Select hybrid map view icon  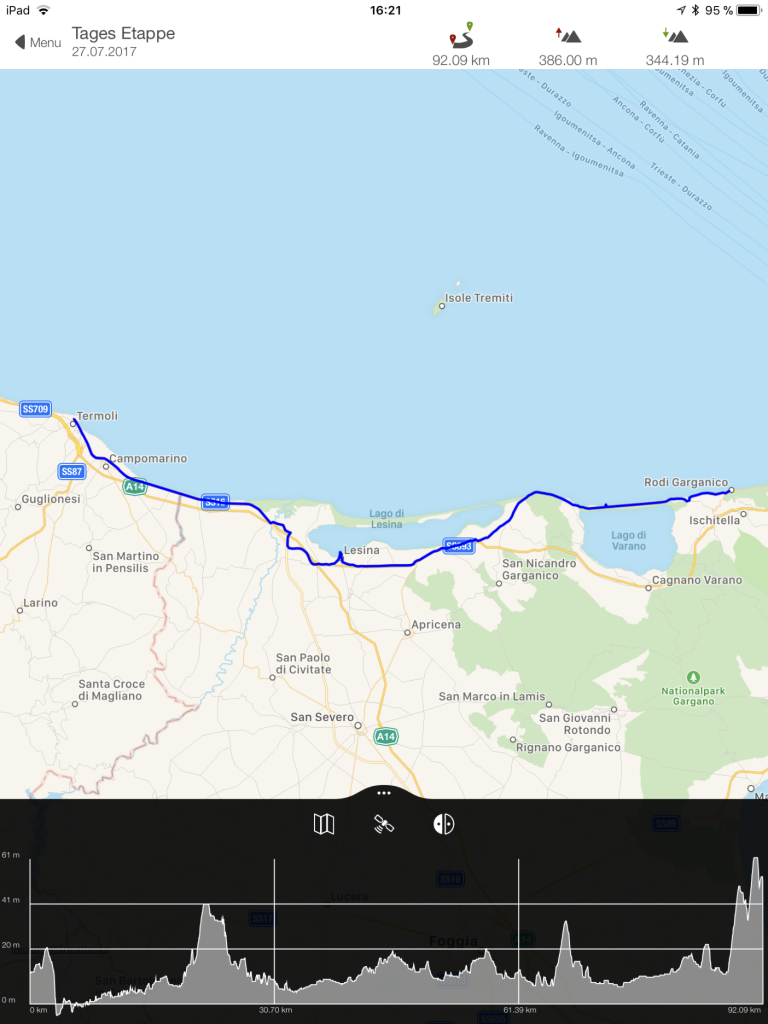tap(444, 824)
